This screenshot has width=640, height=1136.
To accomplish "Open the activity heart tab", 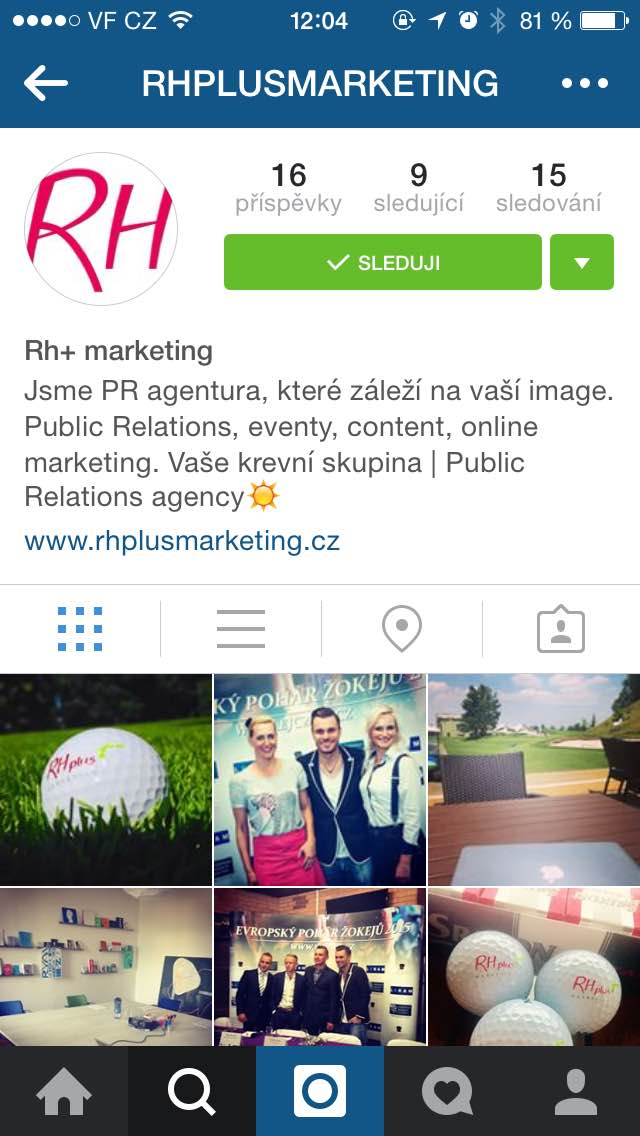I will [x=448, y=1091].
